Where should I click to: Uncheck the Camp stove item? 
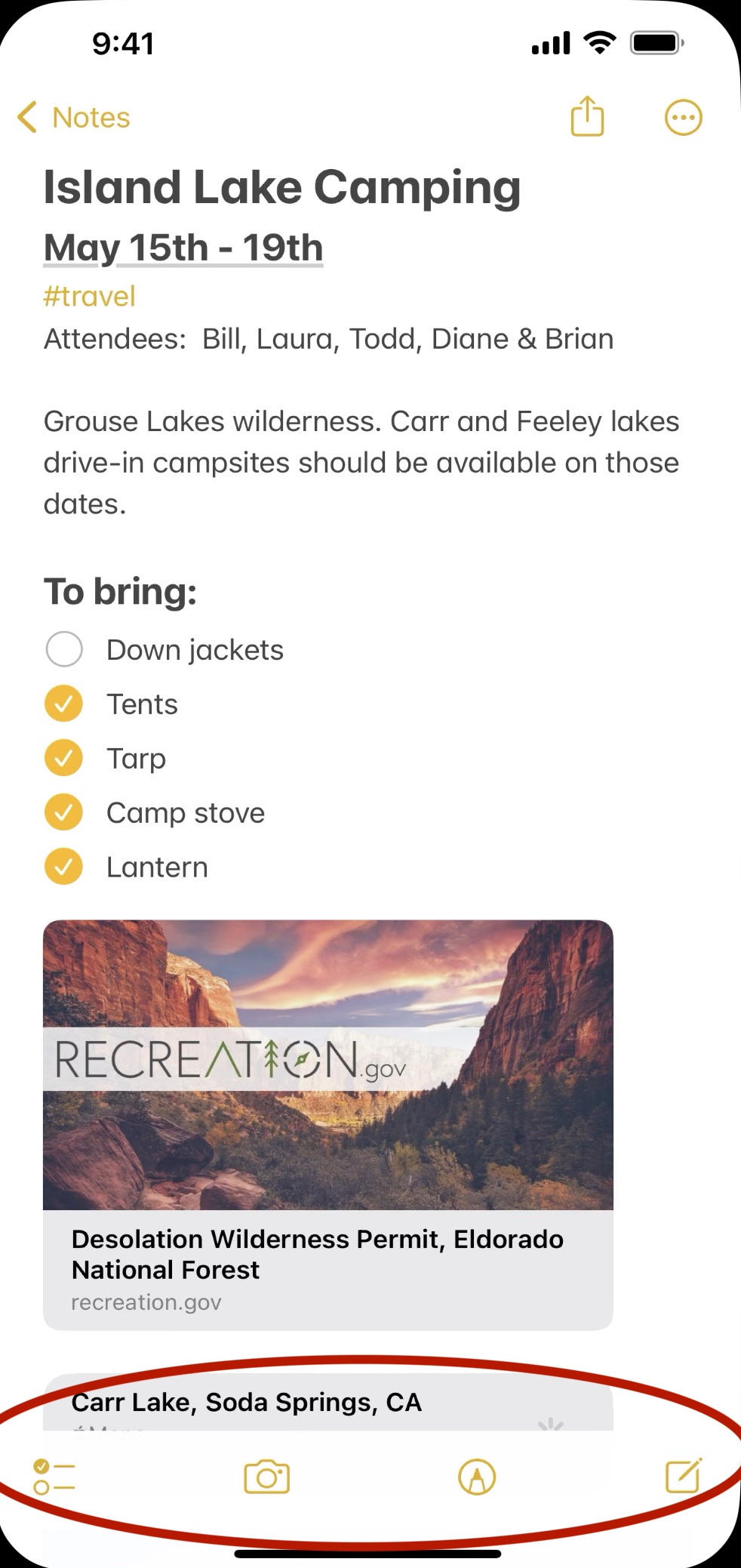pyautogui.click(x=64, y=812)
